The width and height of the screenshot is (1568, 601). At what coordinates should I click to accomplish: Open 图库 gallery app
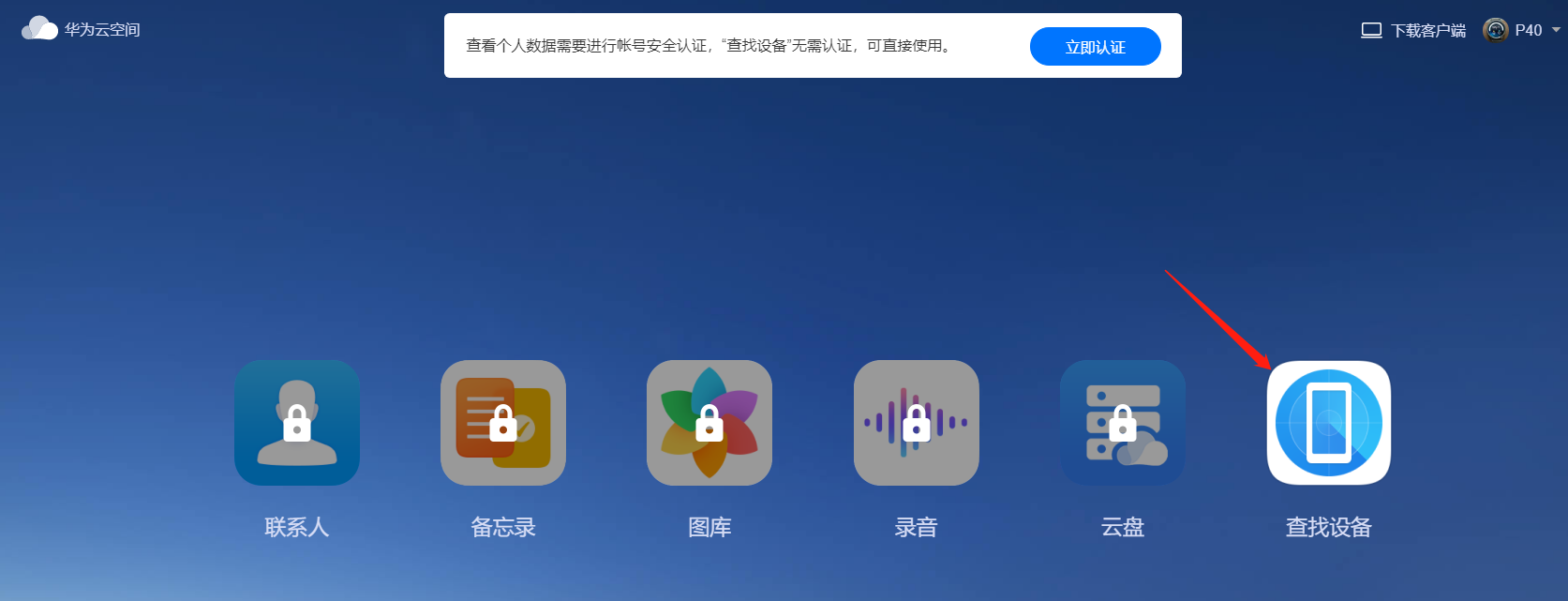click(x=709, y=423)
